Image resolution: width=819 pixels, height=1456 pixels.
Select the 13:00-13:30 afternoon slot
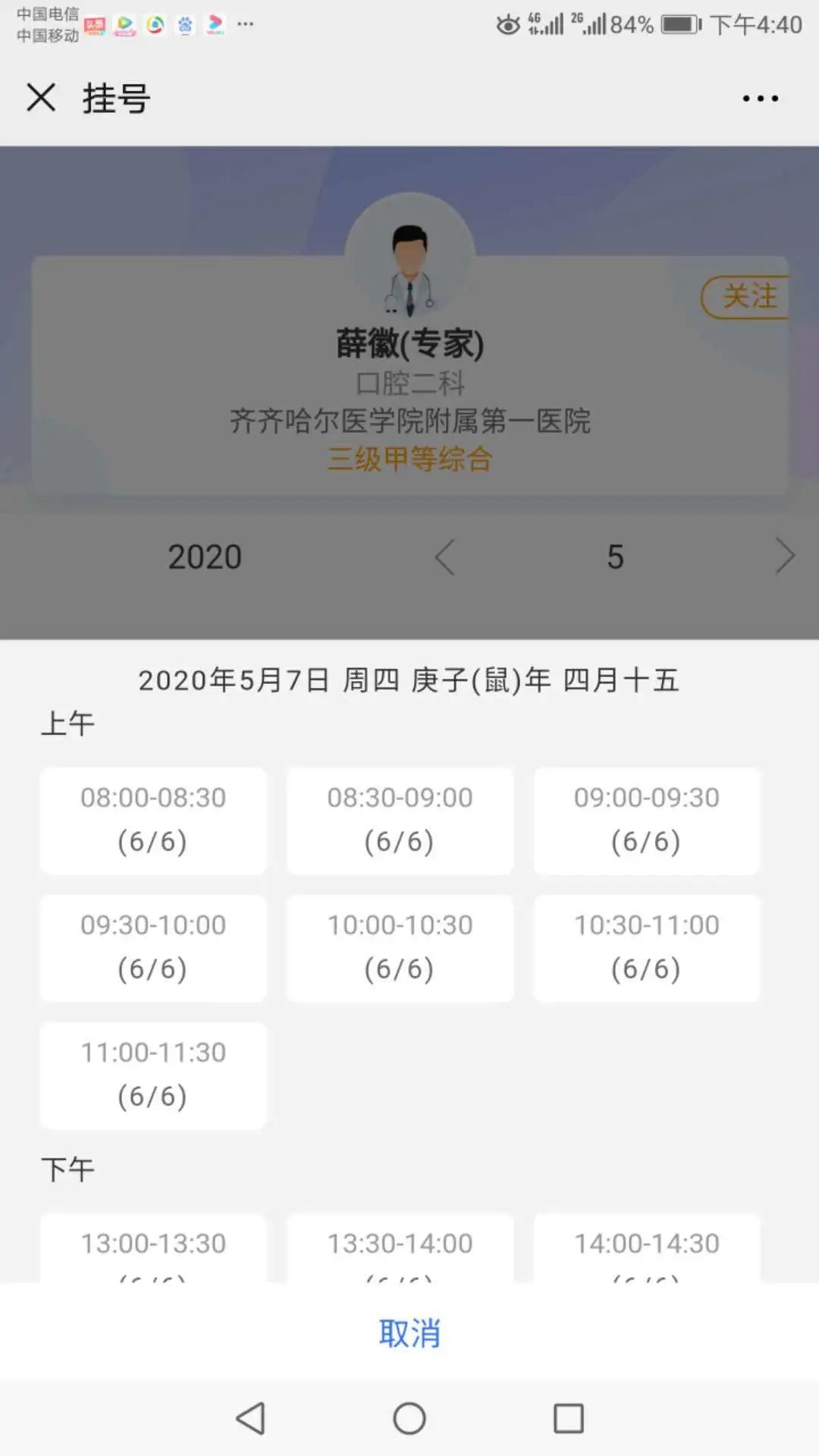[x=153, y=1247]
